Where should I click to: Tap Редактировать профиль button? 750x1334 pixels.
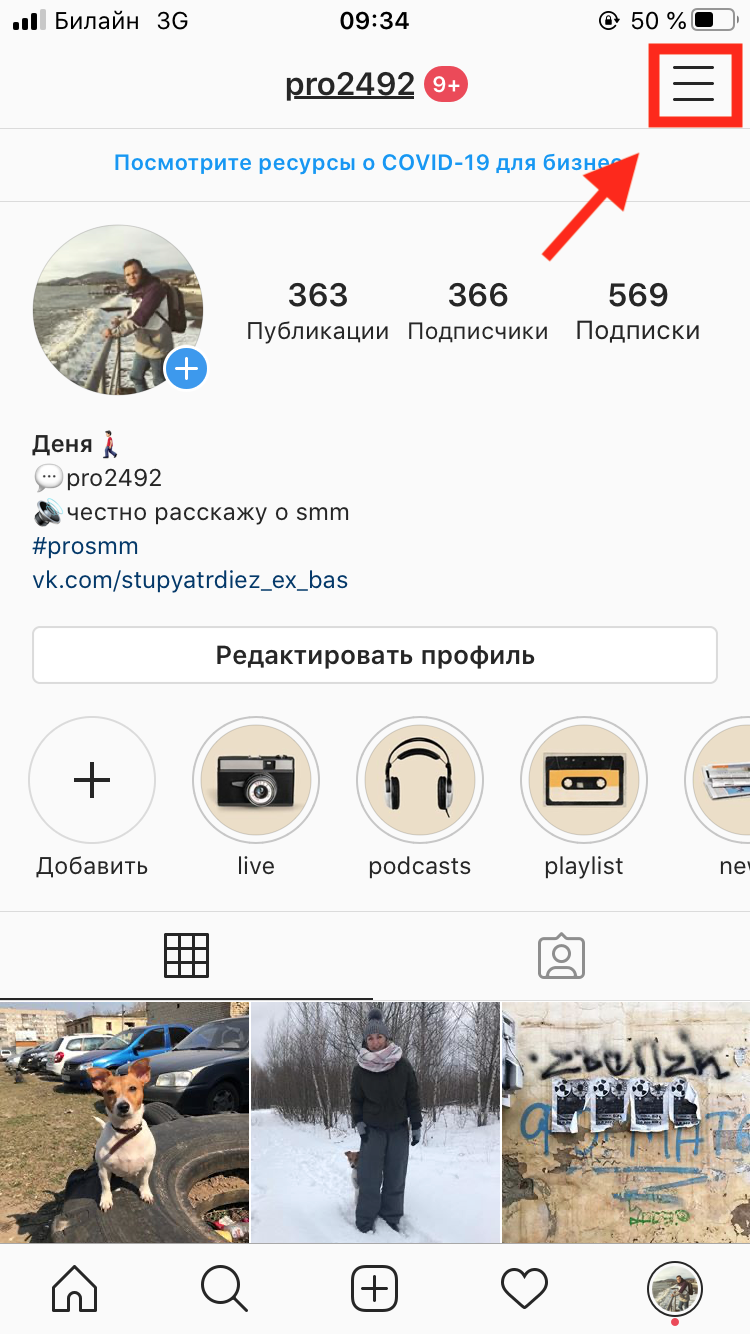[x=375, y=656]
